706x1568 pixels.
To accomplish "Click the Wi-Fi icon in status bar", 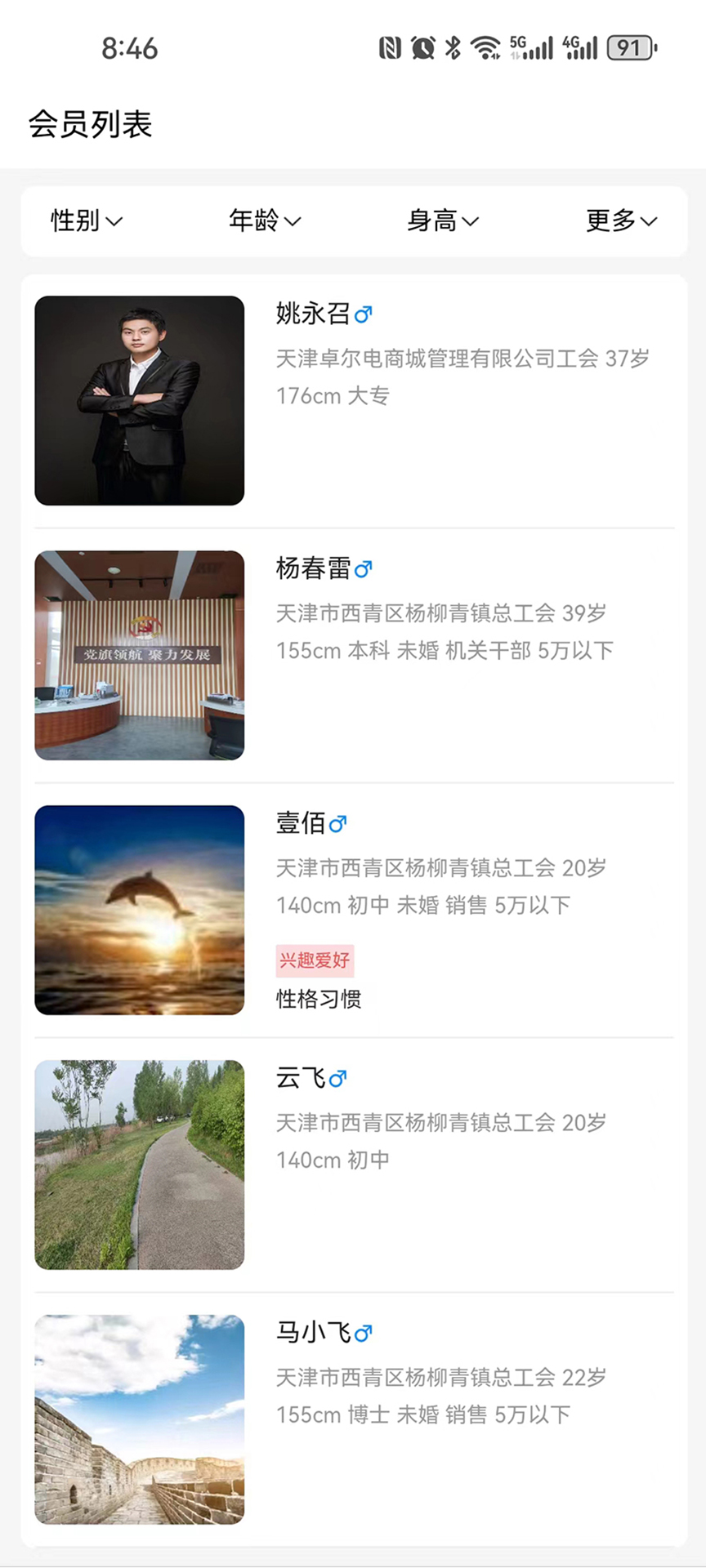I will click(x=484, y=47).
